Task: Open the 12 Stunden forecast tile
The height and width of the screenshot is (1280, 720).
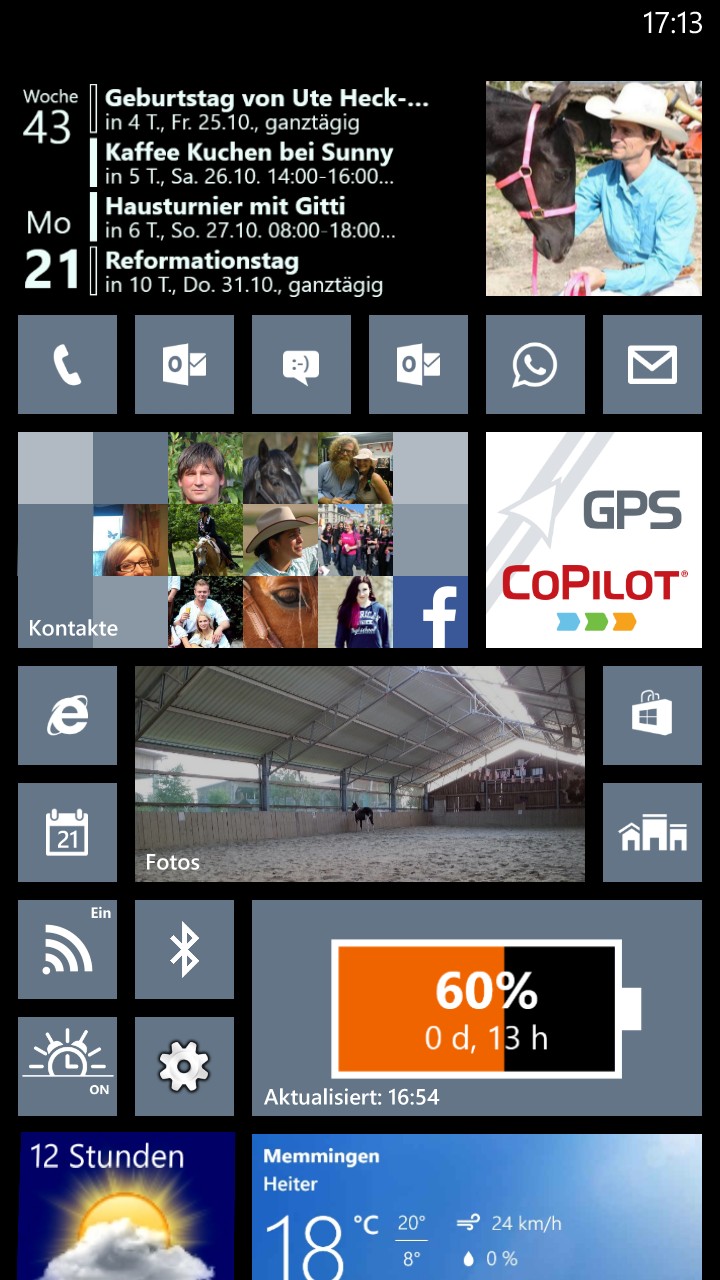Action: pyautogui.click(x=126, y=1207)
